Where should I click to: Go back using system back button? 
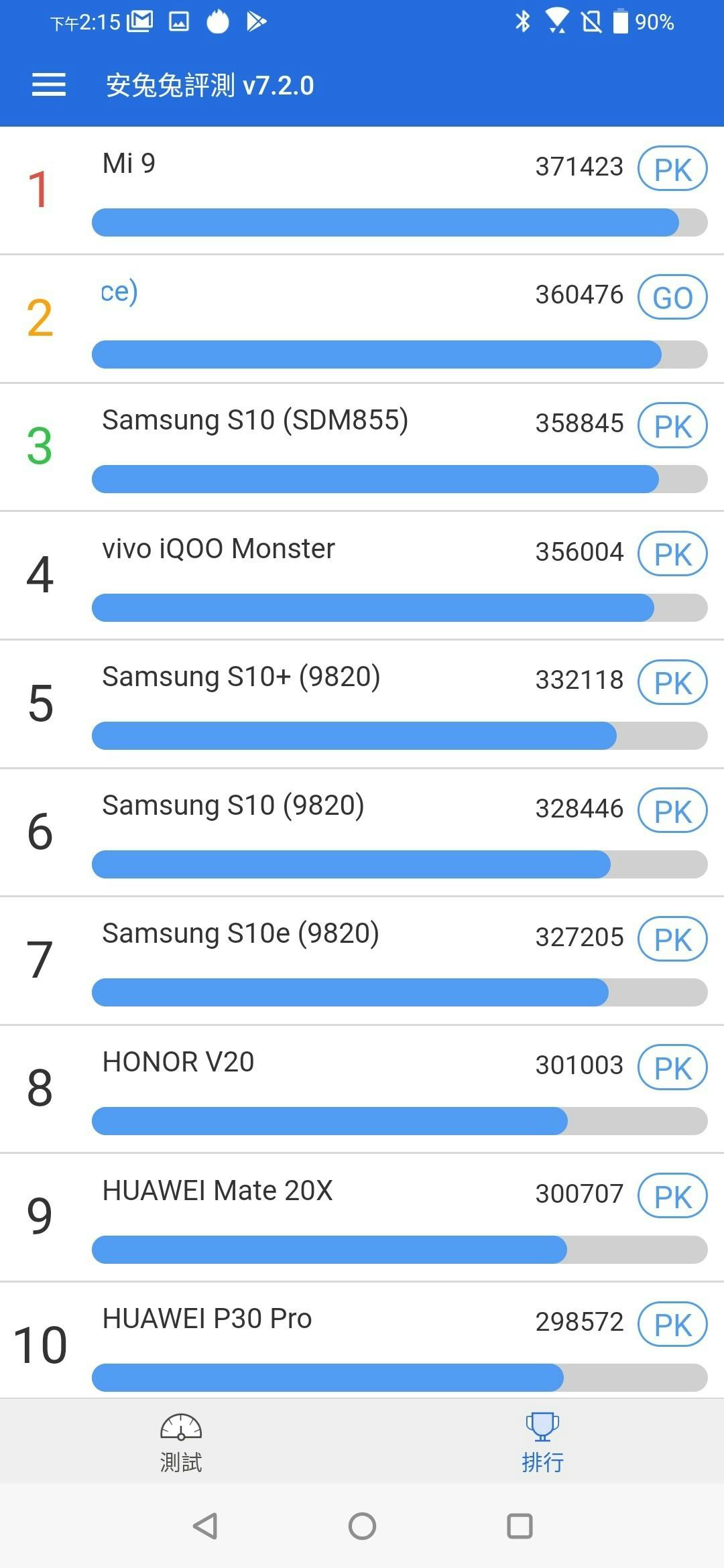point(205,1526)
